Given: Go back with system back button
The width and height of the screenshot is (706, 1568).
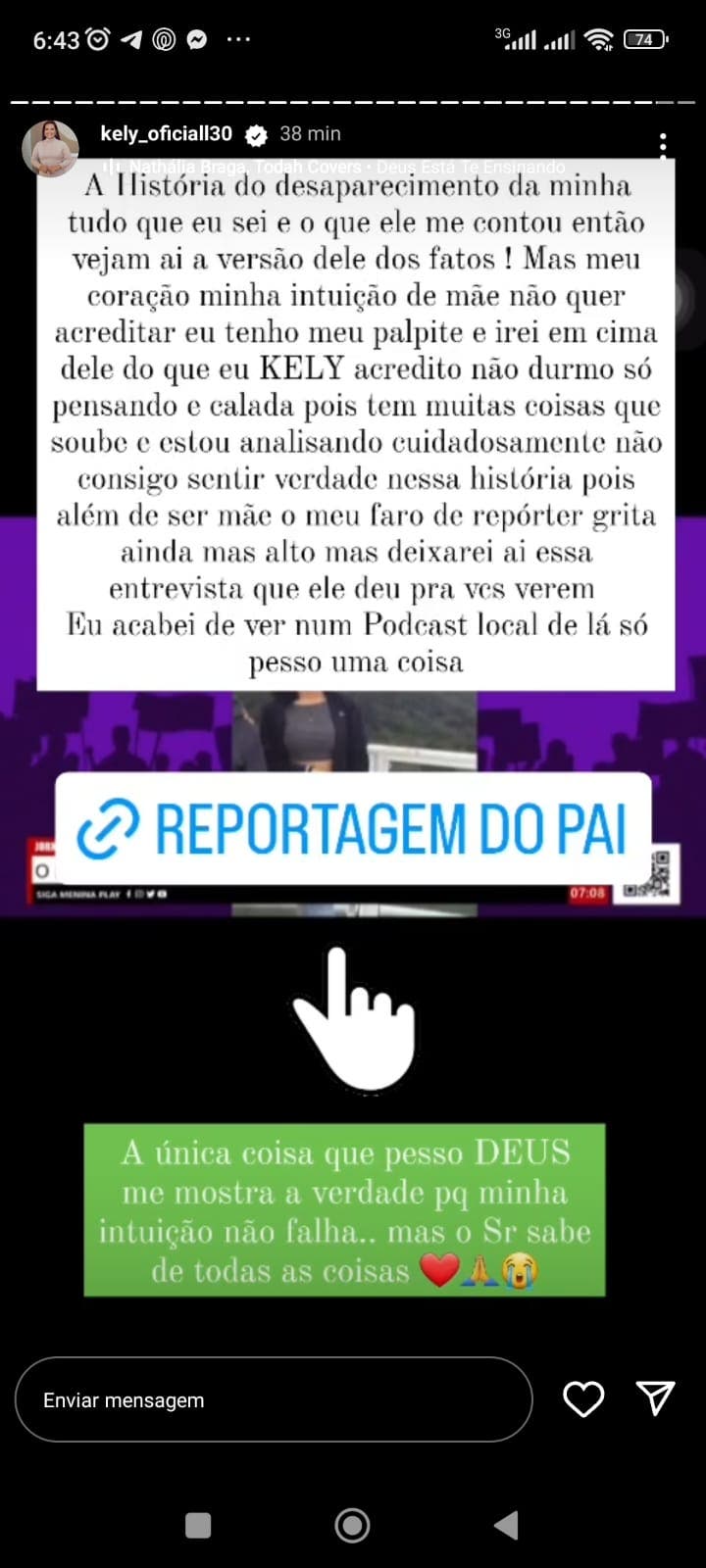Looking at the screenshot, I should tap(506, 1525).
